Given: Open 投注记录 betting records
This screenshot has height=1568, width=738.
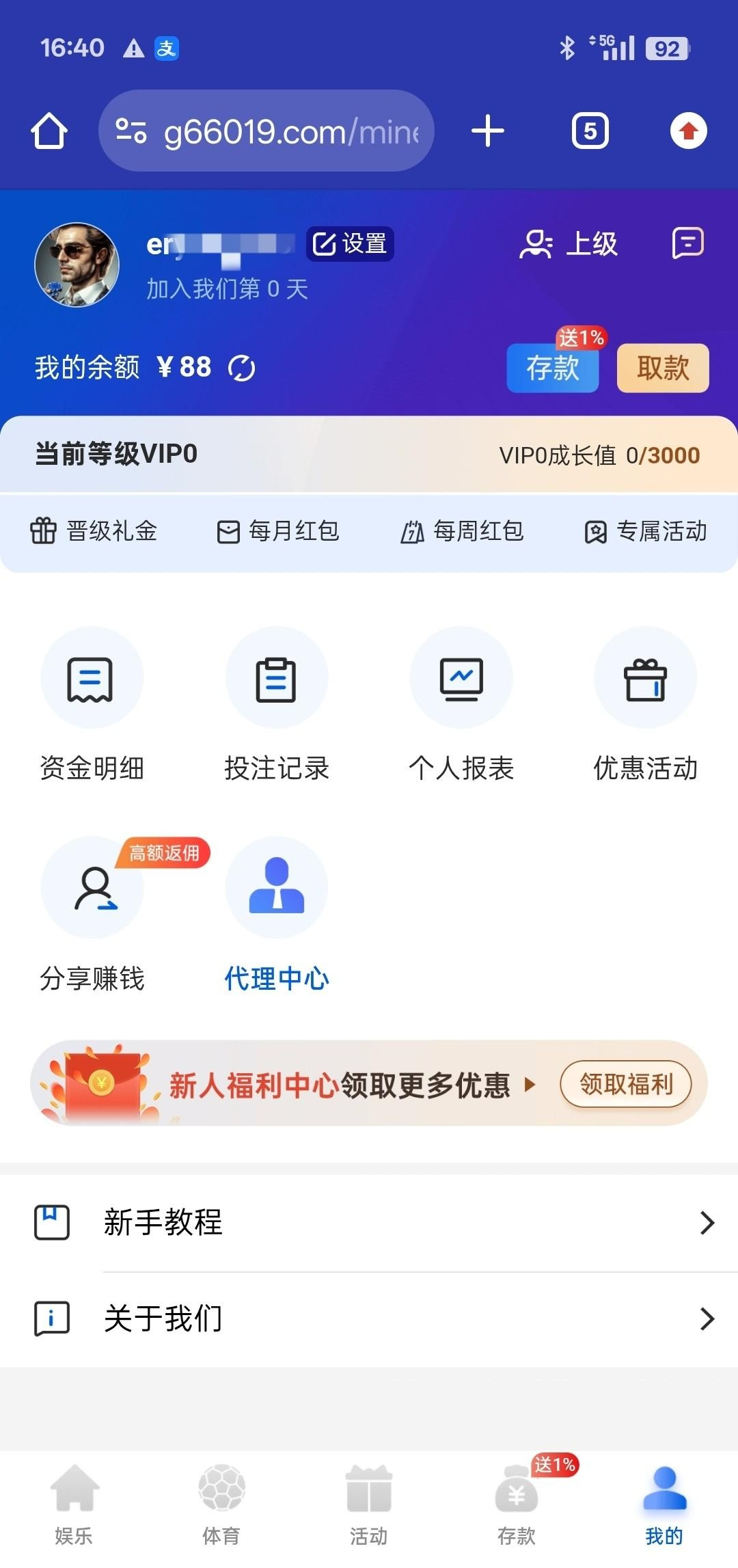Looking at the screenshot, I should pyautogui.click(x=277, y=704).
